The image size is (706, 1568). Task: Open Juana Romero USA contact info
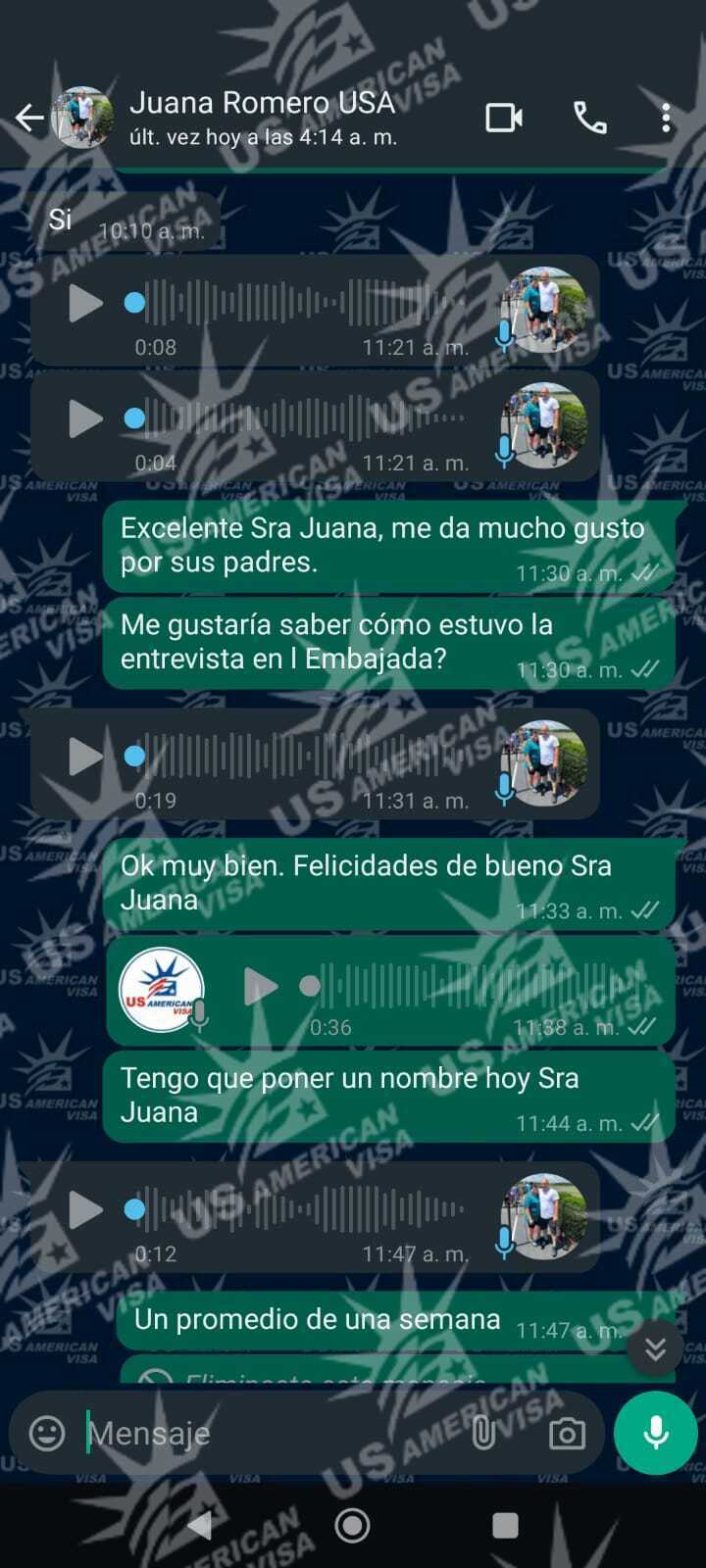pyautogui.click(x=262, y=117)
